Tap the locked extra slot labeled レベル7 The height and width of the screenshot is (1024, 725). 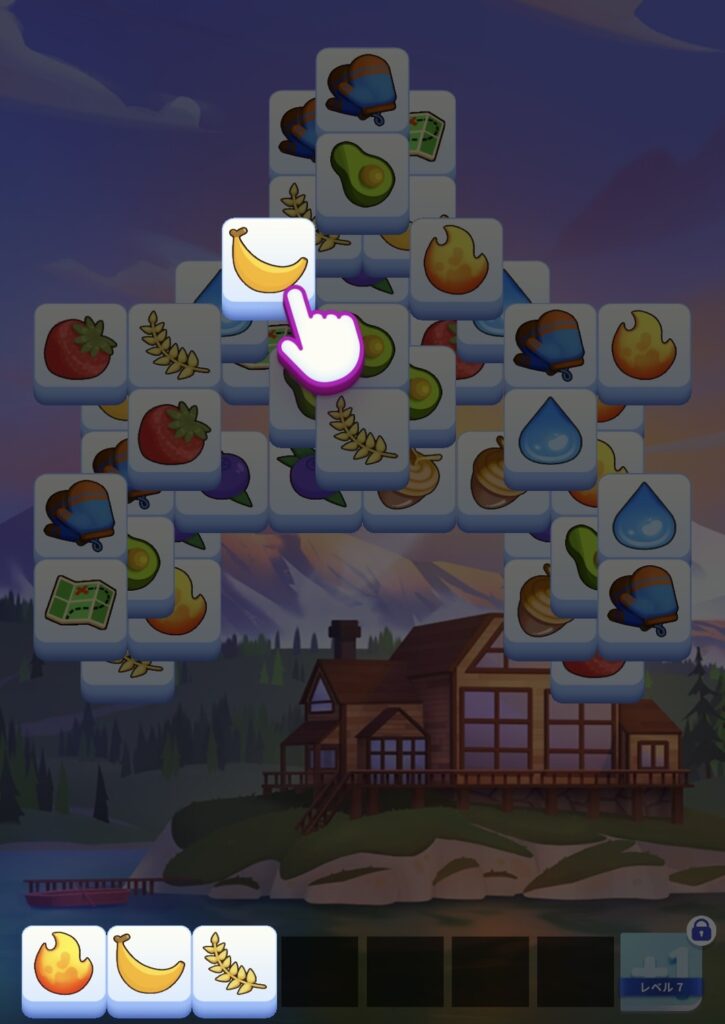666,969
